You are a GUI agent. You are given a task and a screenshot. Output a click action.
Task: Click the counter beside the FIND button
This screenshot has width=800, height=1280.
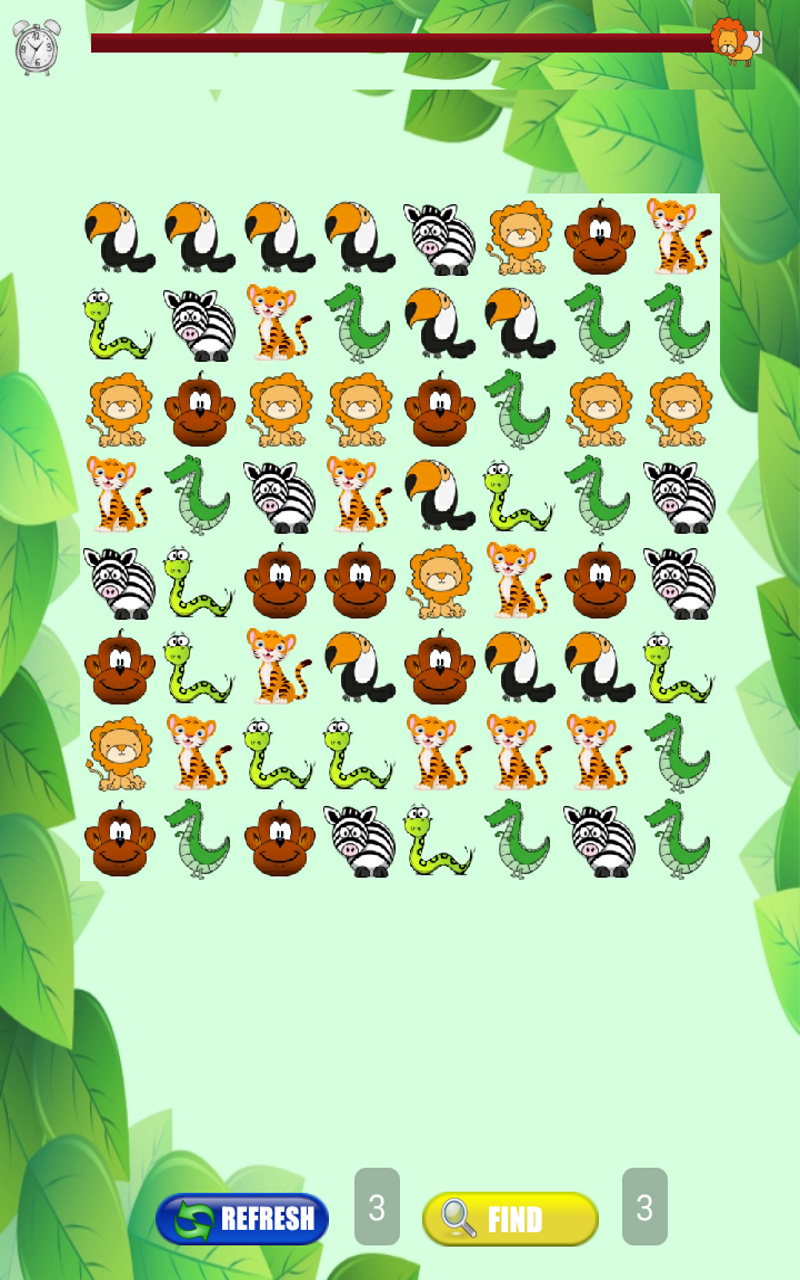point(645,1208)
